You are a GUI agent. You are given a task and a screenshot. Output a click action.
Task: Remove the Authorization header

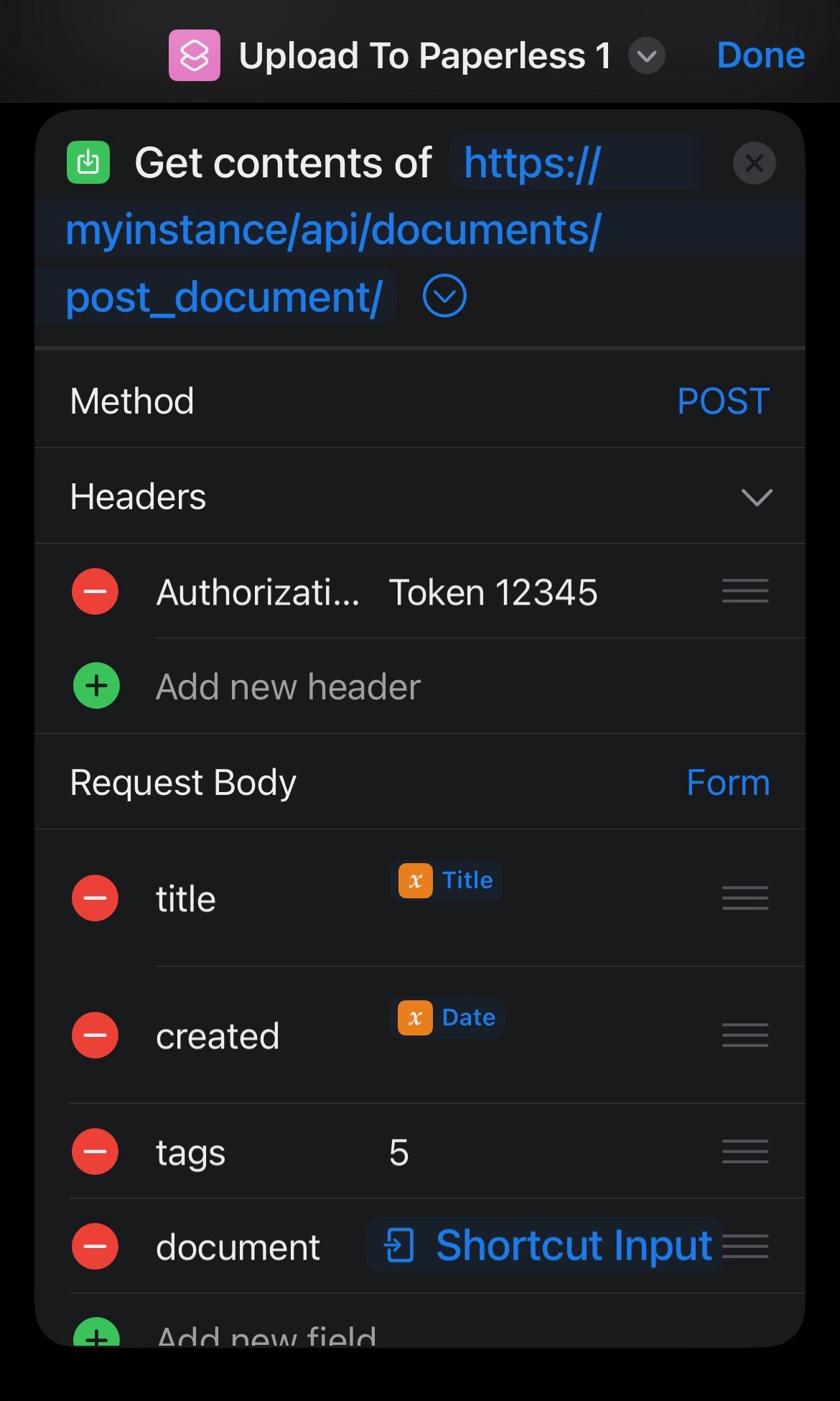[95, 591]
